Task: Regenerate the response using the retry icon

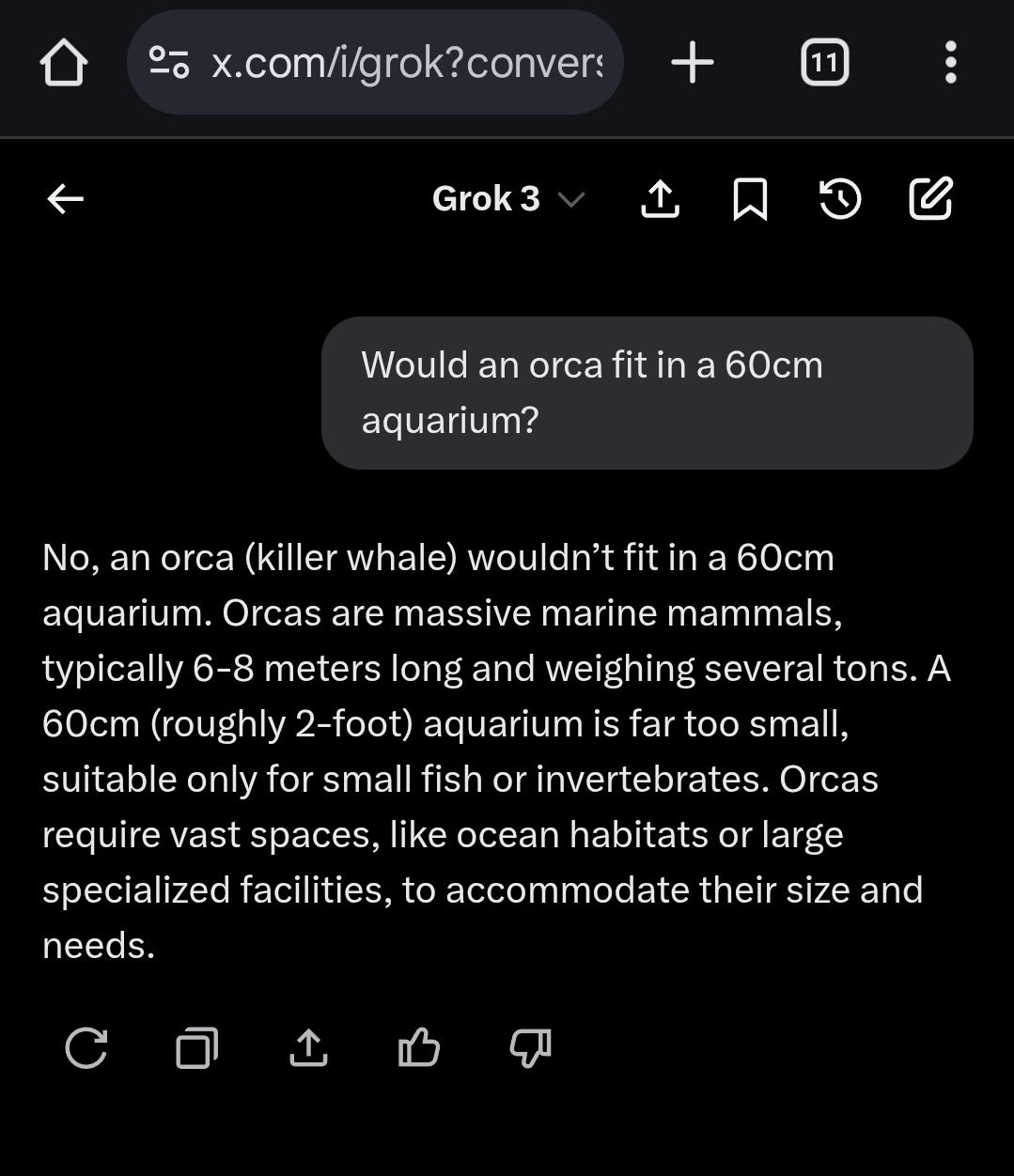Action: coord(87,1049)
